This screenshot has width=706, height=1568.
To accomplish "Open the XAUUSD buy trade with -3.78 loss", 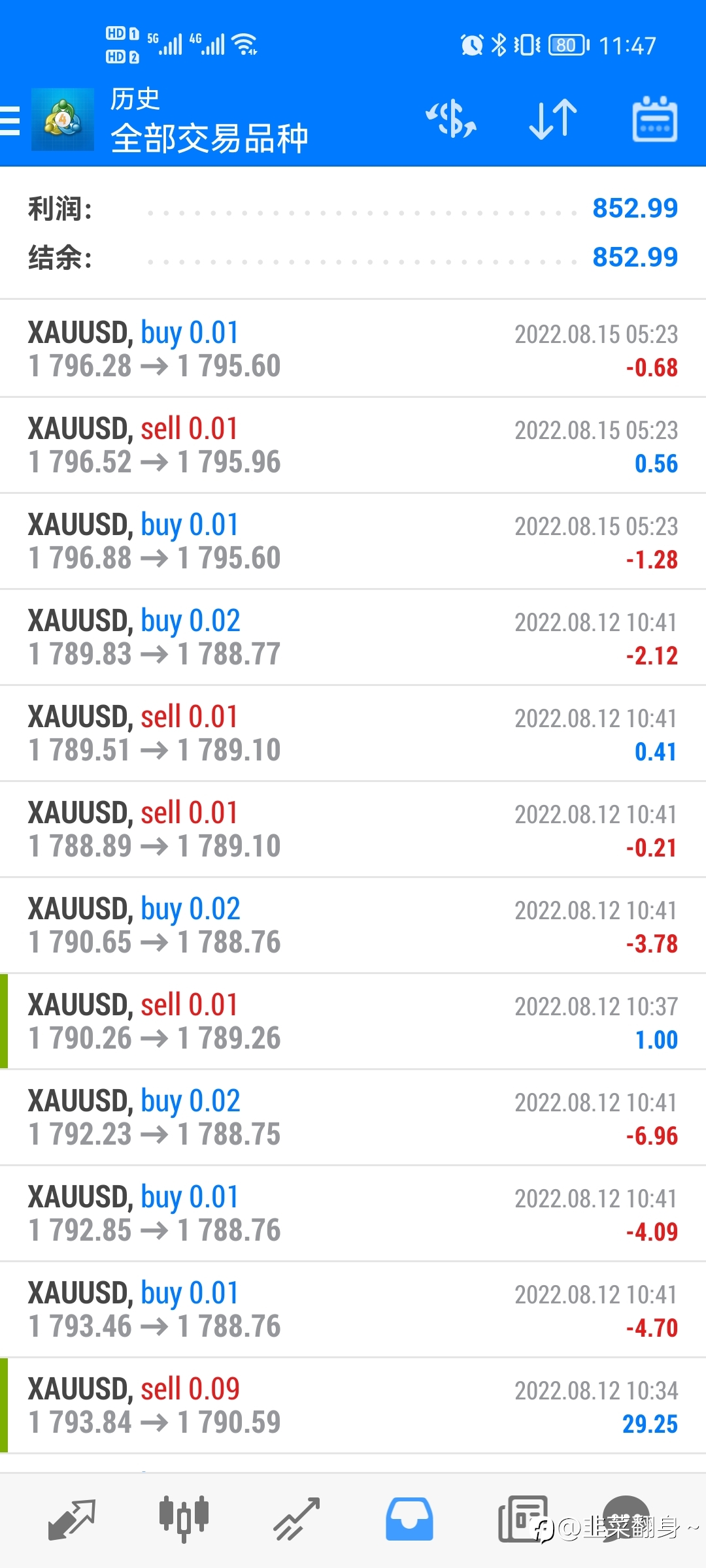I will click(x=353, y=926).
